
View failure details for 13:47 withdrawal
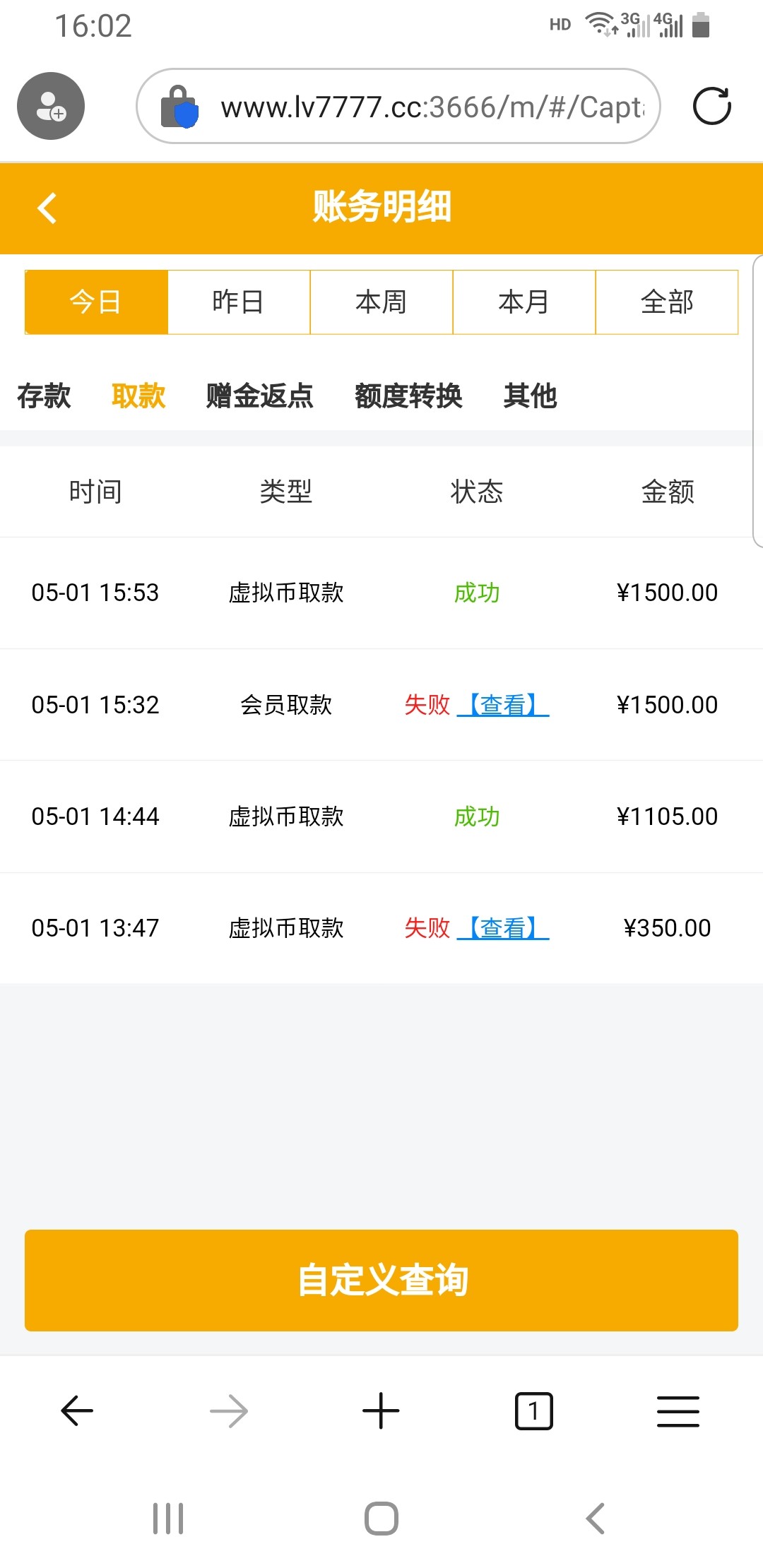tap(503, 928)
